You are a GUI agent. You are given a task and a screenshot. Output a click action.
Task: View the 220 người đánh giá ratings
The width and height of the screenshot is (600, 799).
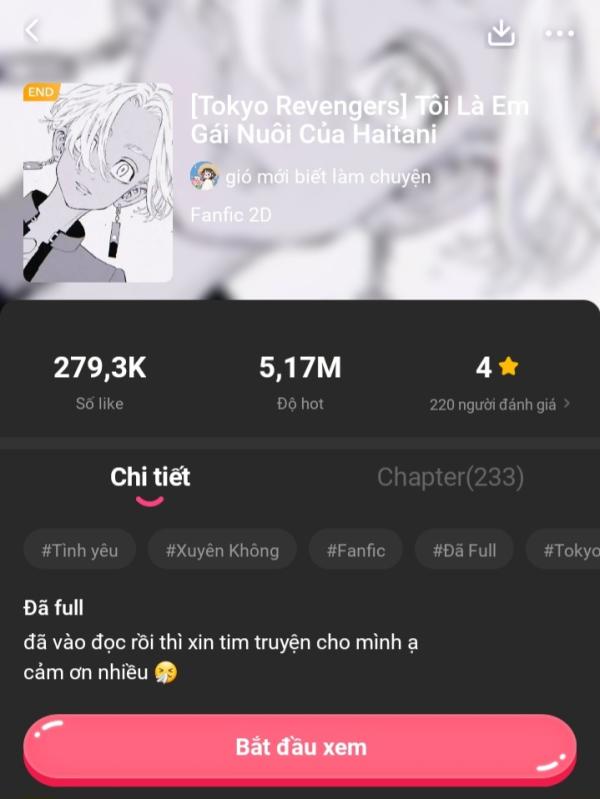pos(499,404)
